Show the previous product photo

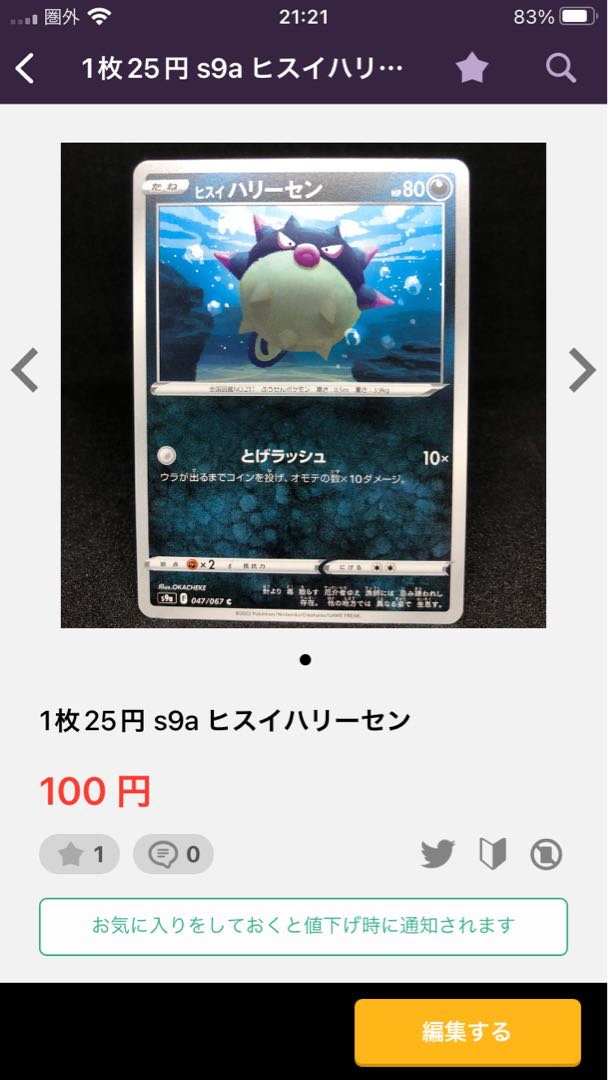25,370
